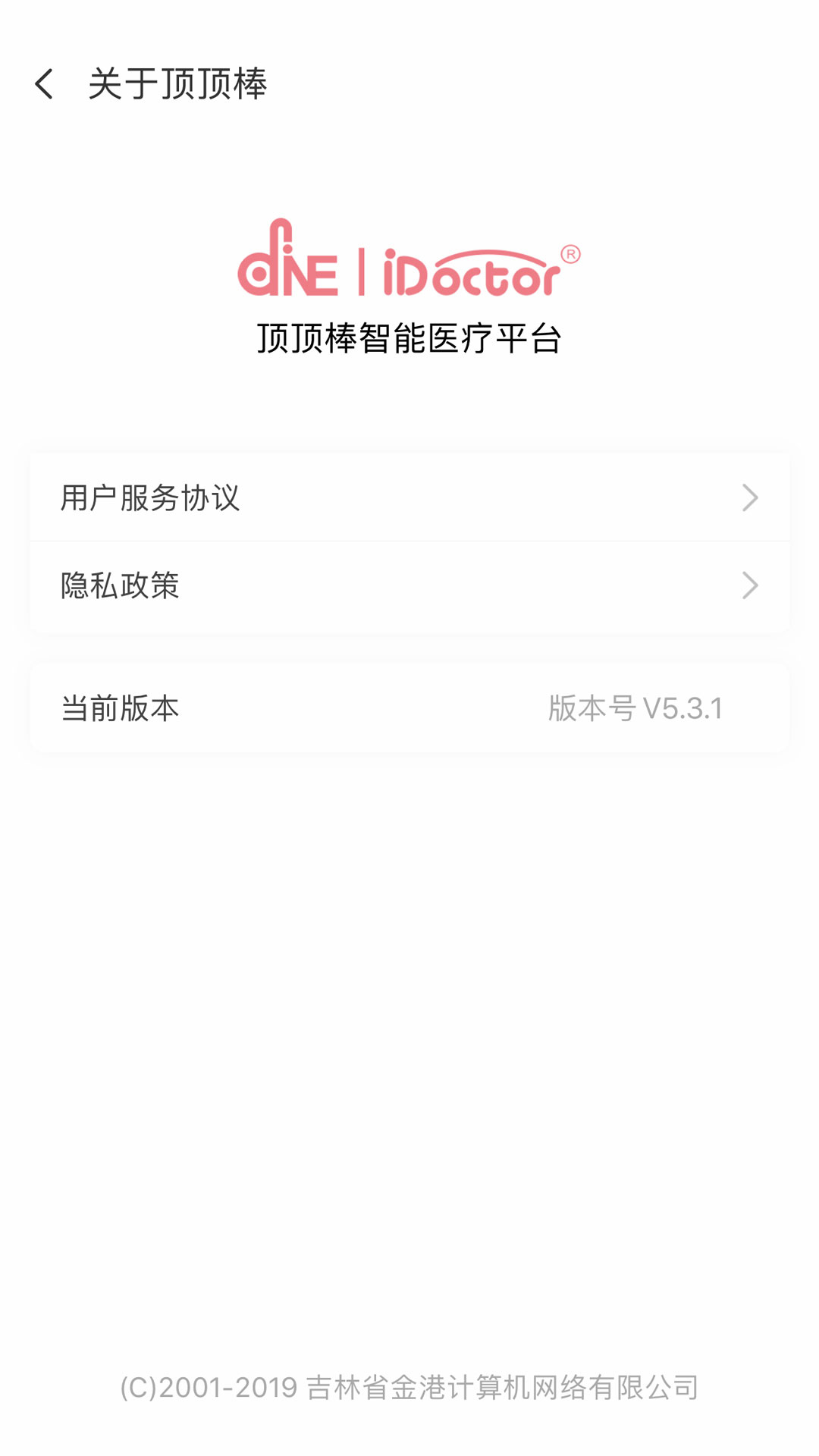Screen dimensions: 819x1456
Task: Tap the registered trademark symbol on the logo
Action: 570,252
